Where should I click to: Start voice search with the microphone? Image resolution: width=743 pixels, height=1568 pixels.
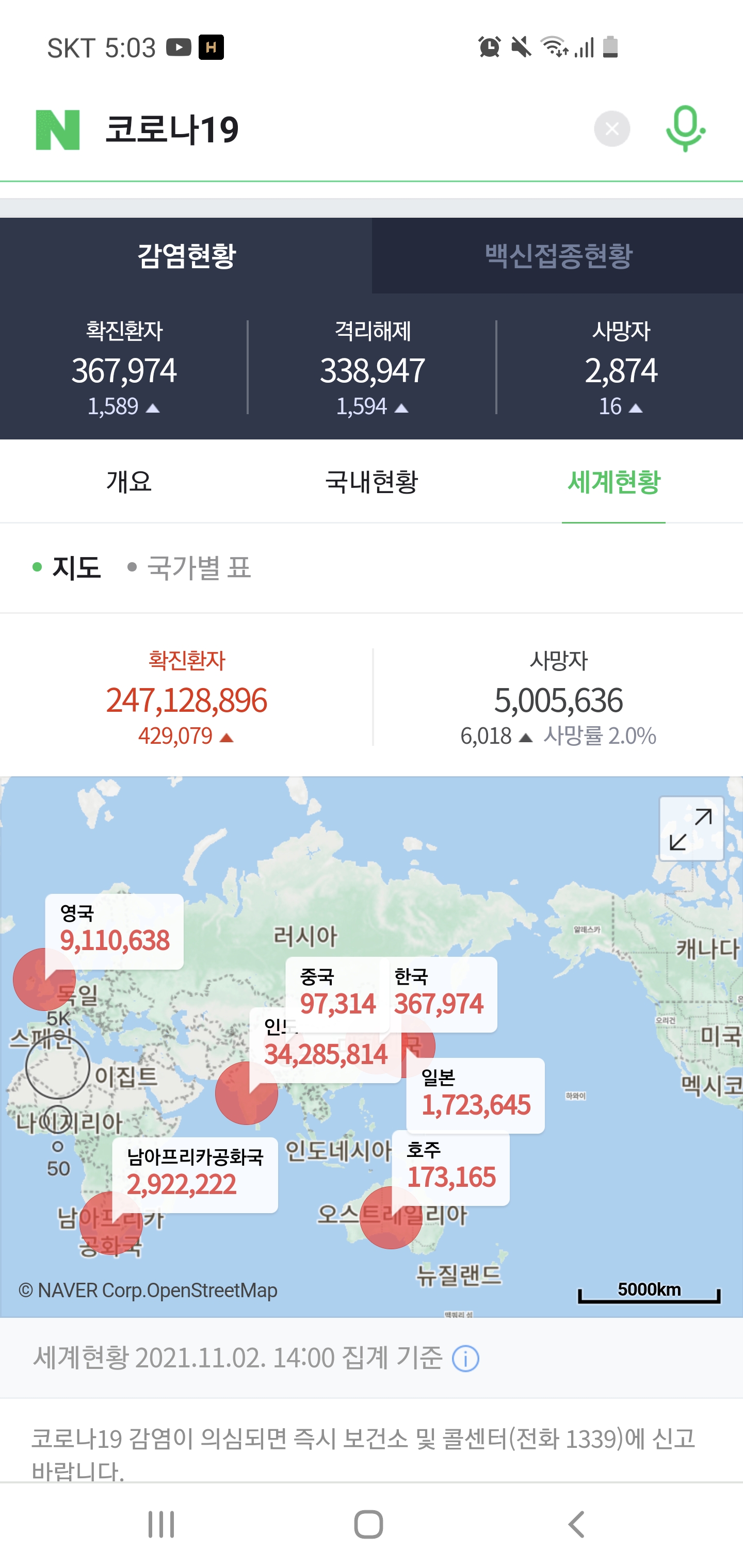click(x=685, y=128)
